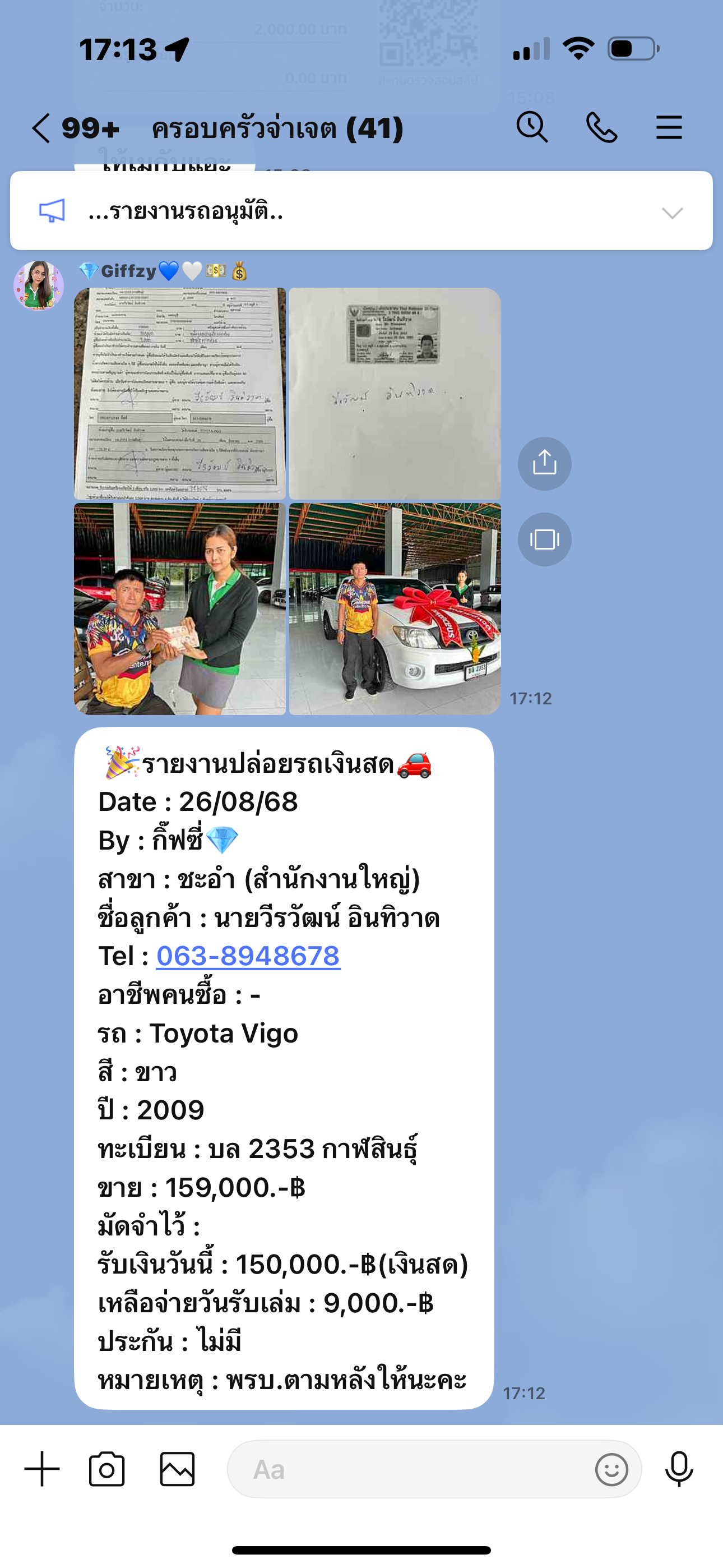Share the photo set
The width and height of the screenshot is (723, 1568).
coord(544,463)
